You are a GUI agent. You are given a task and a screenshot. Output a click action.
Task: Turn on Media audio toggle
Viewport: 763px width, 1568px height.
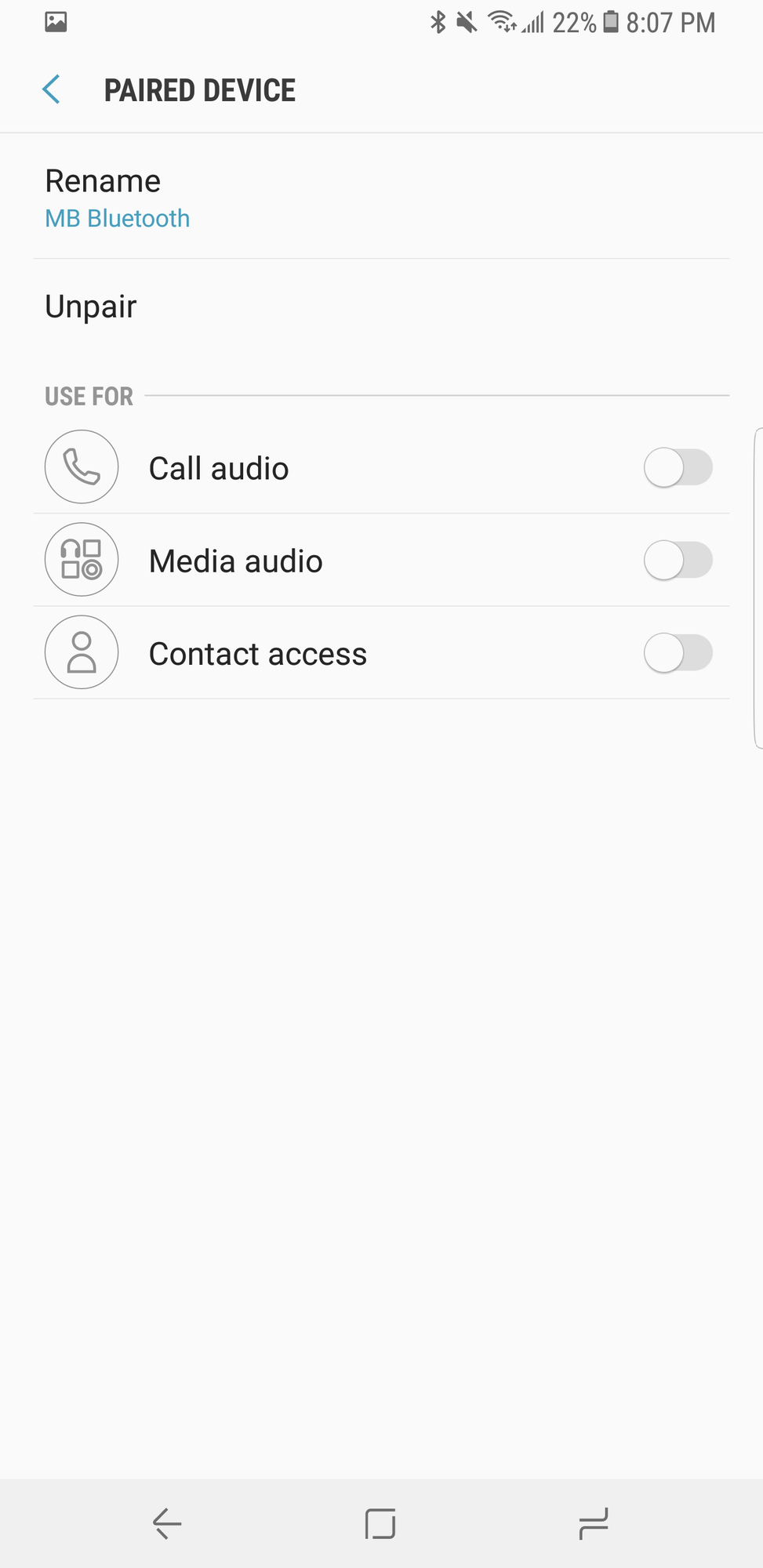(678, 561)
